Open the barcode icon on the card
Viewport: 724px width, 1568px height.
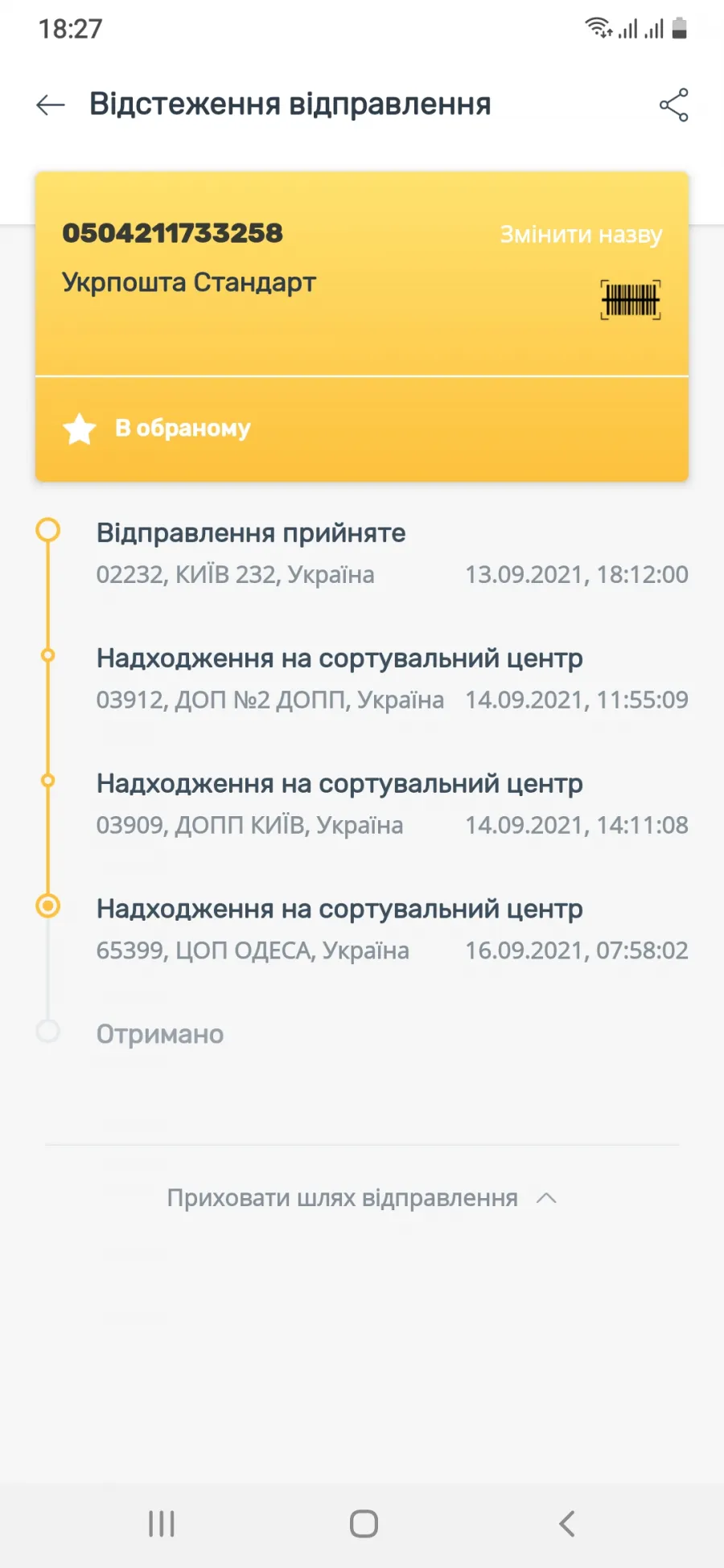point(631,300)
